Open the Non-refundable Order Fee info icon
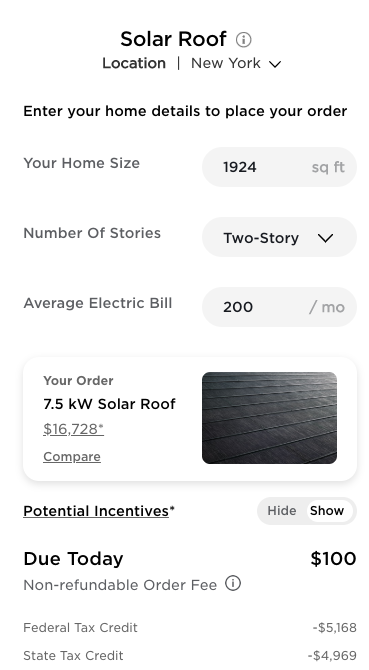The image size is (369, 670). tap(233, 583)
